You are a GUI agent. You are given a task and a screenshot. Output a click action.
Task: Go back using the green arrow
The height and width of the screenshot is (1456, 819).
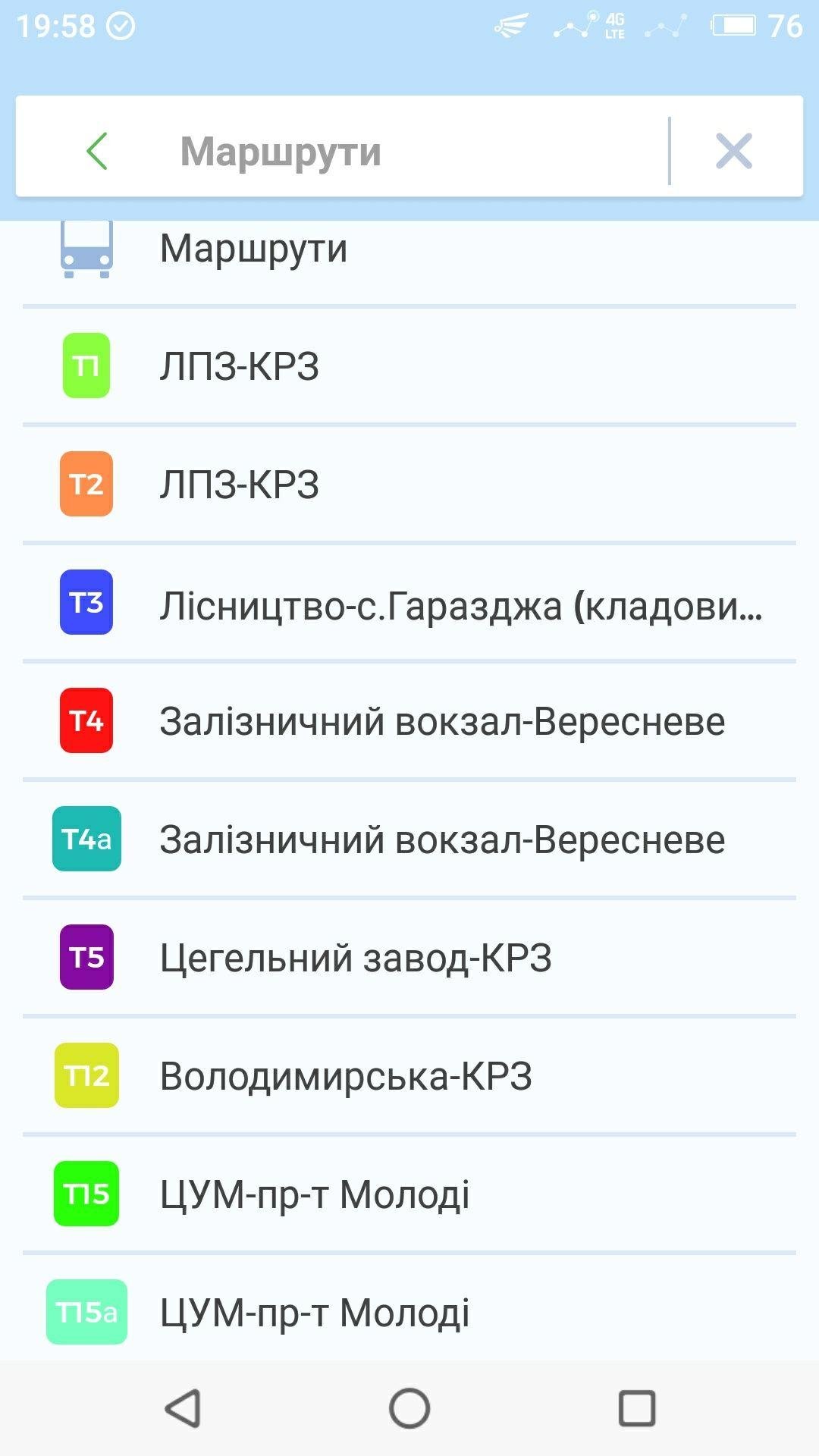coord(97,150)
